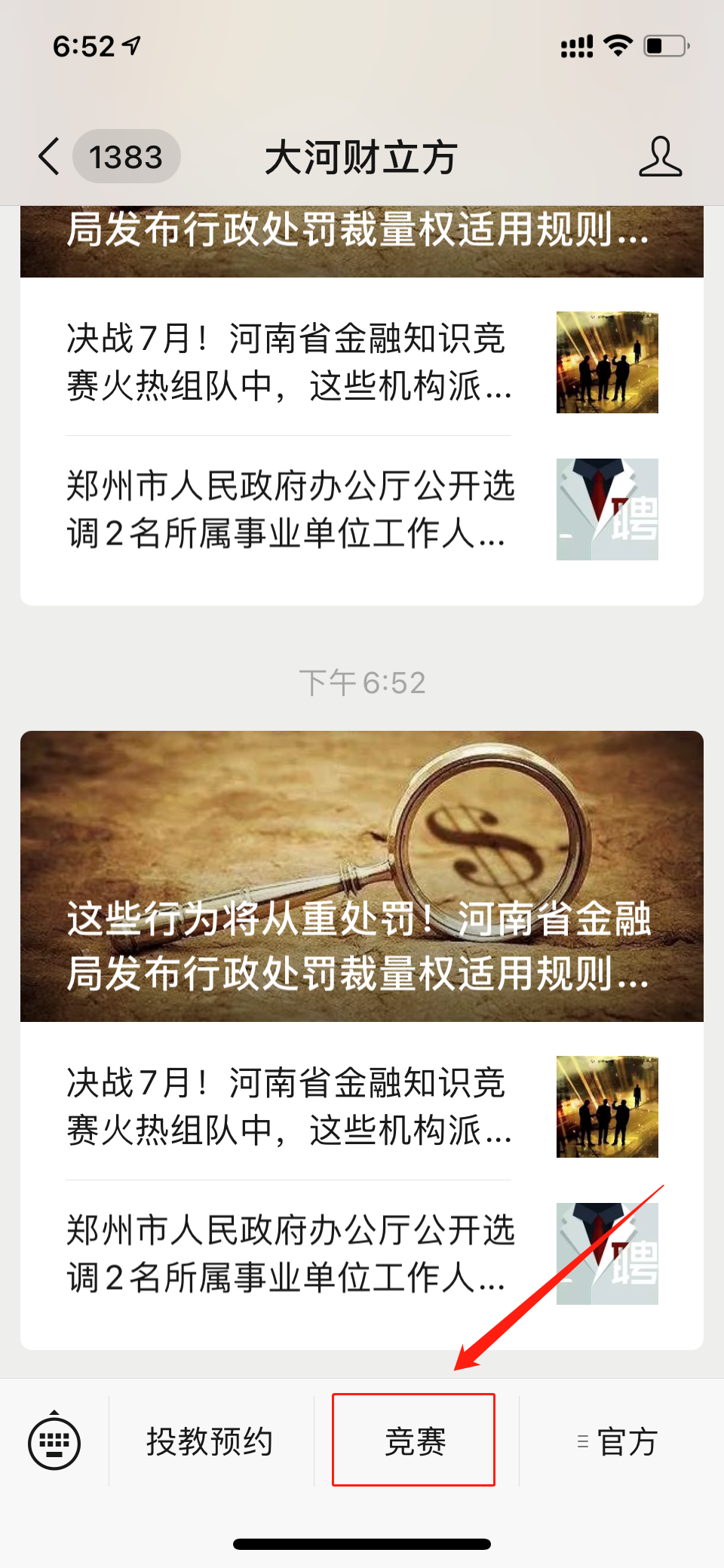Open 决战7月 article below the 下午6:52 timestamp

coord(362,1106)
